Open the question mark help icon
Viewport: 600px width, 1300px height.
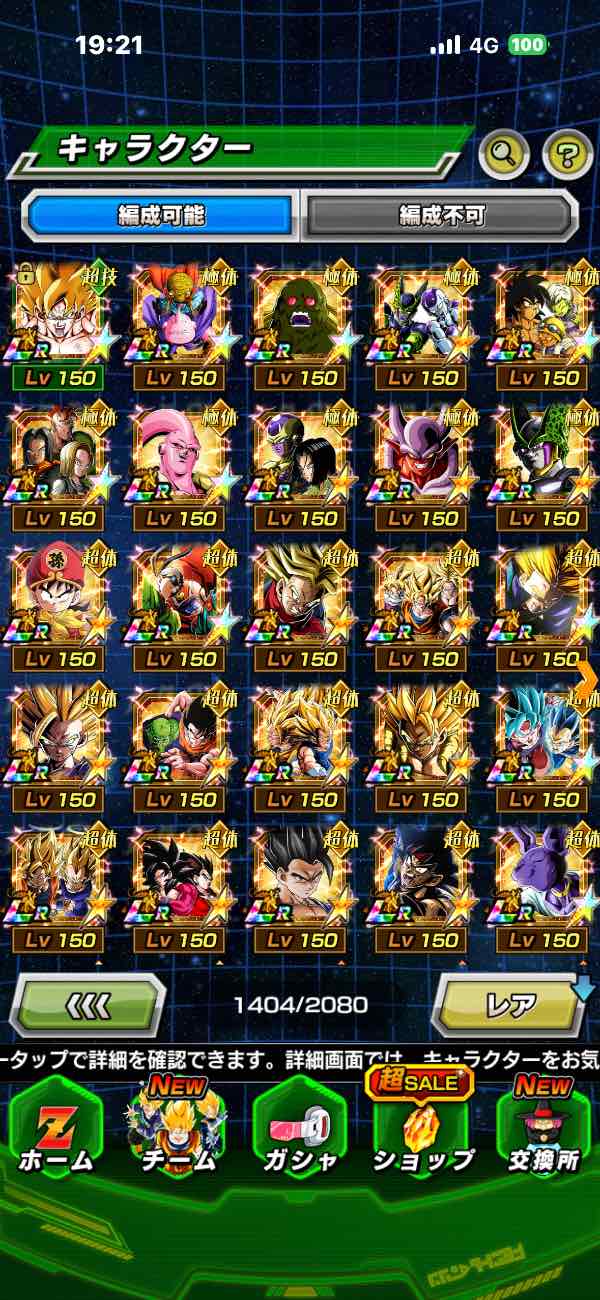click(x=567, y=153)
